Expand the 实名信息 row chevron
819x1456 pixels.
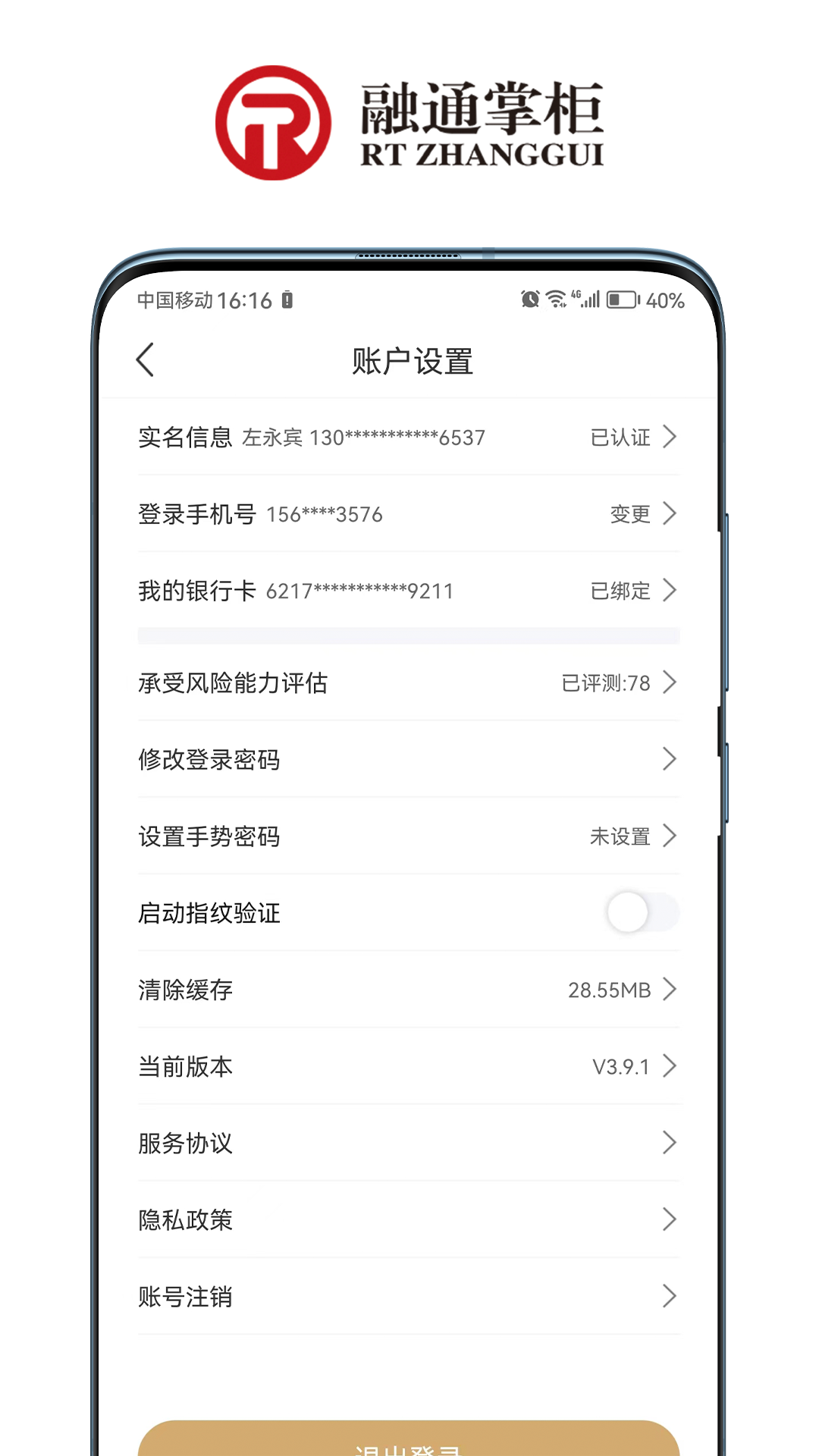[x=670, y=436]
